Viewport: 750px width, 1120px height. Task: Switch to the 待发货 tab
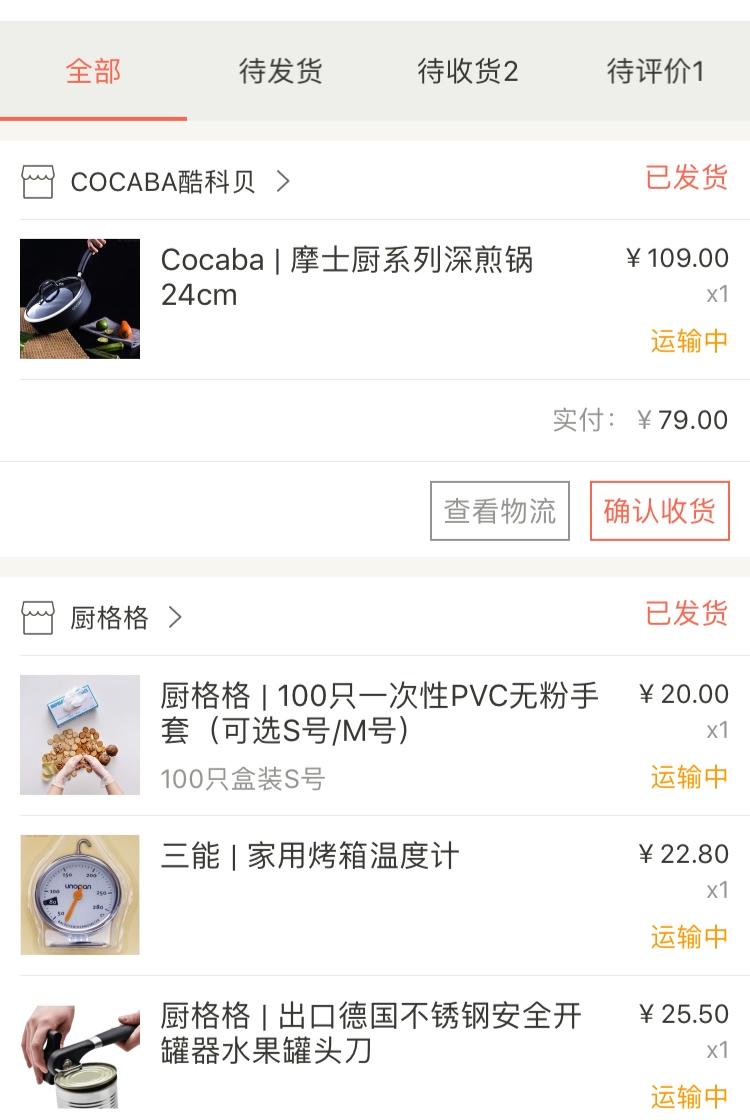click(x=280, y=72)
